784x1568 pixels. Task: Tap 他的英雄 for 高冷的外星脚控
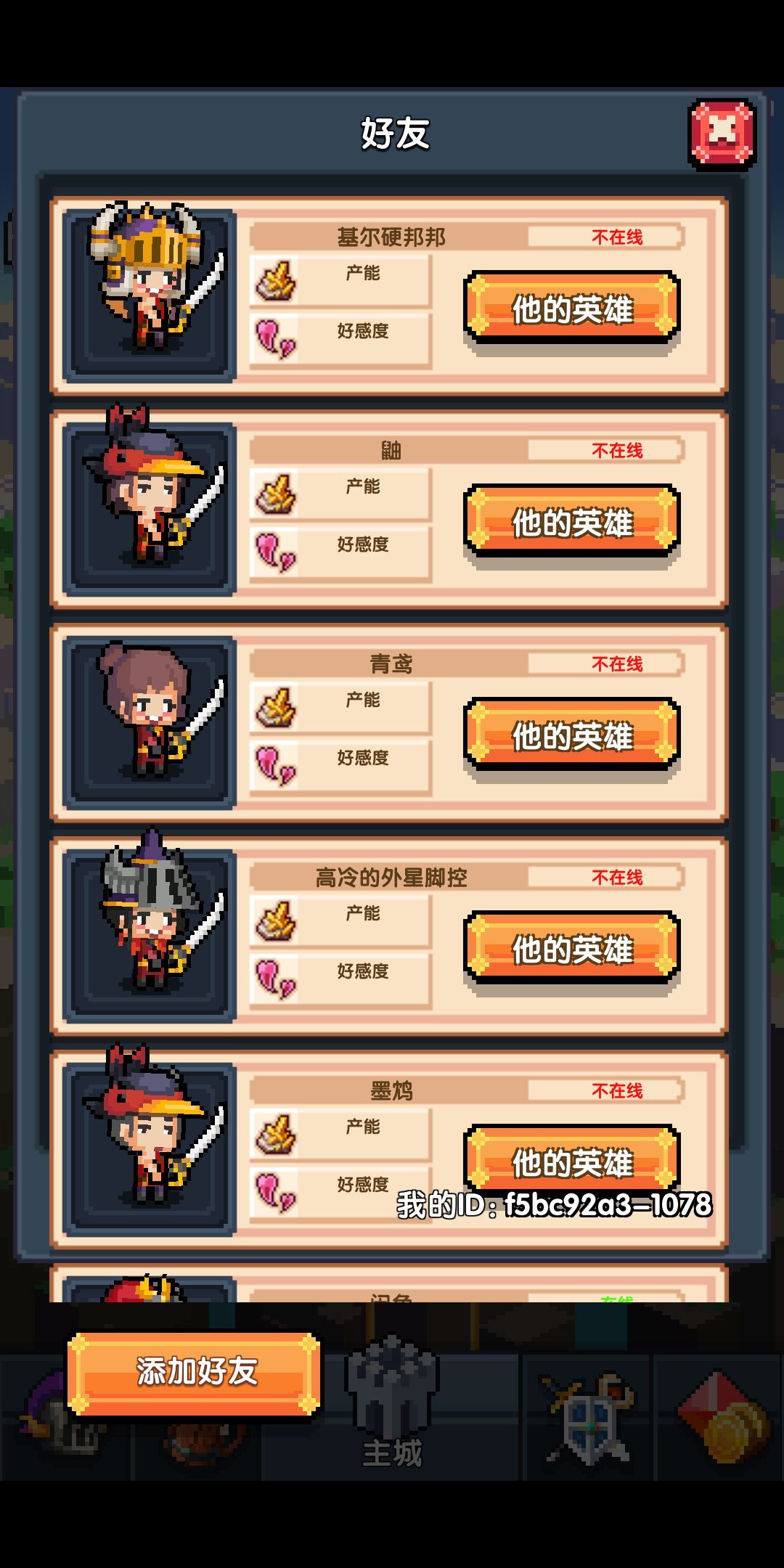click(x=572, y=948)
